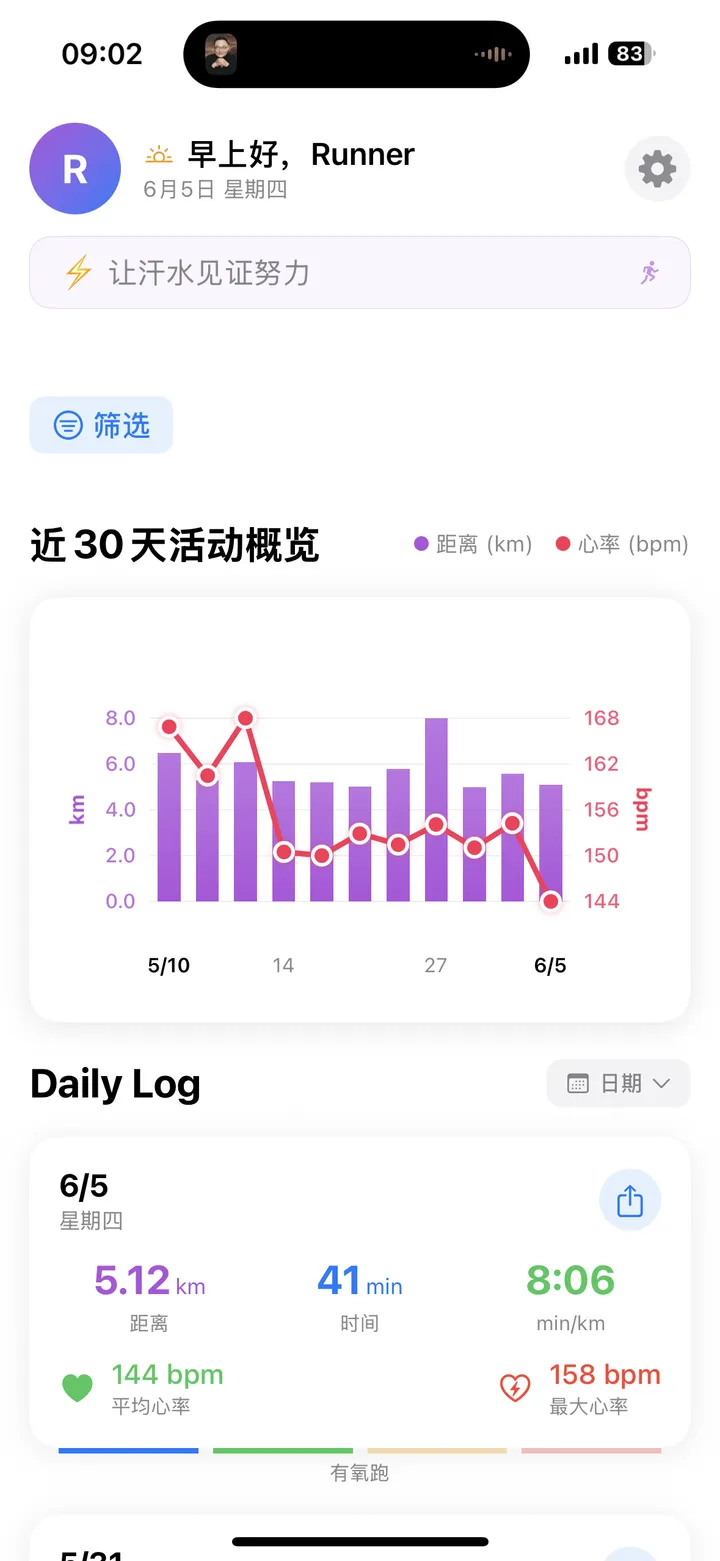The height and width of the screenshot is (1561, 720).
Task: Tap the 让汗水见证努力 motivation banner
Action: (359, 272)
